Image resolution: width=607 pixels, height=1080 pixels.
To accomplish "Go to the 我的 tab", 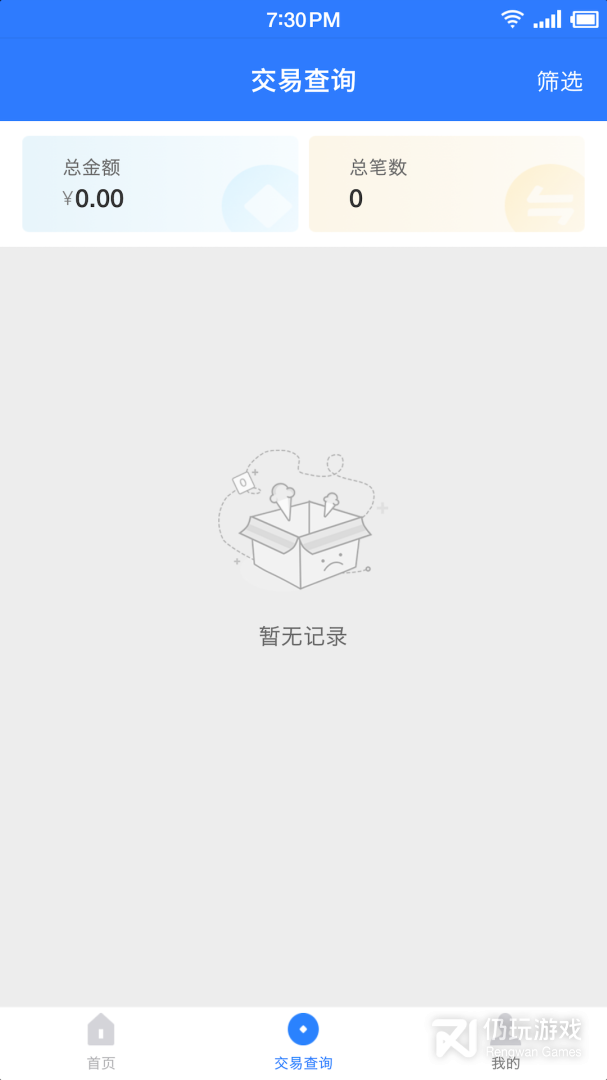I will point(505,1042).
